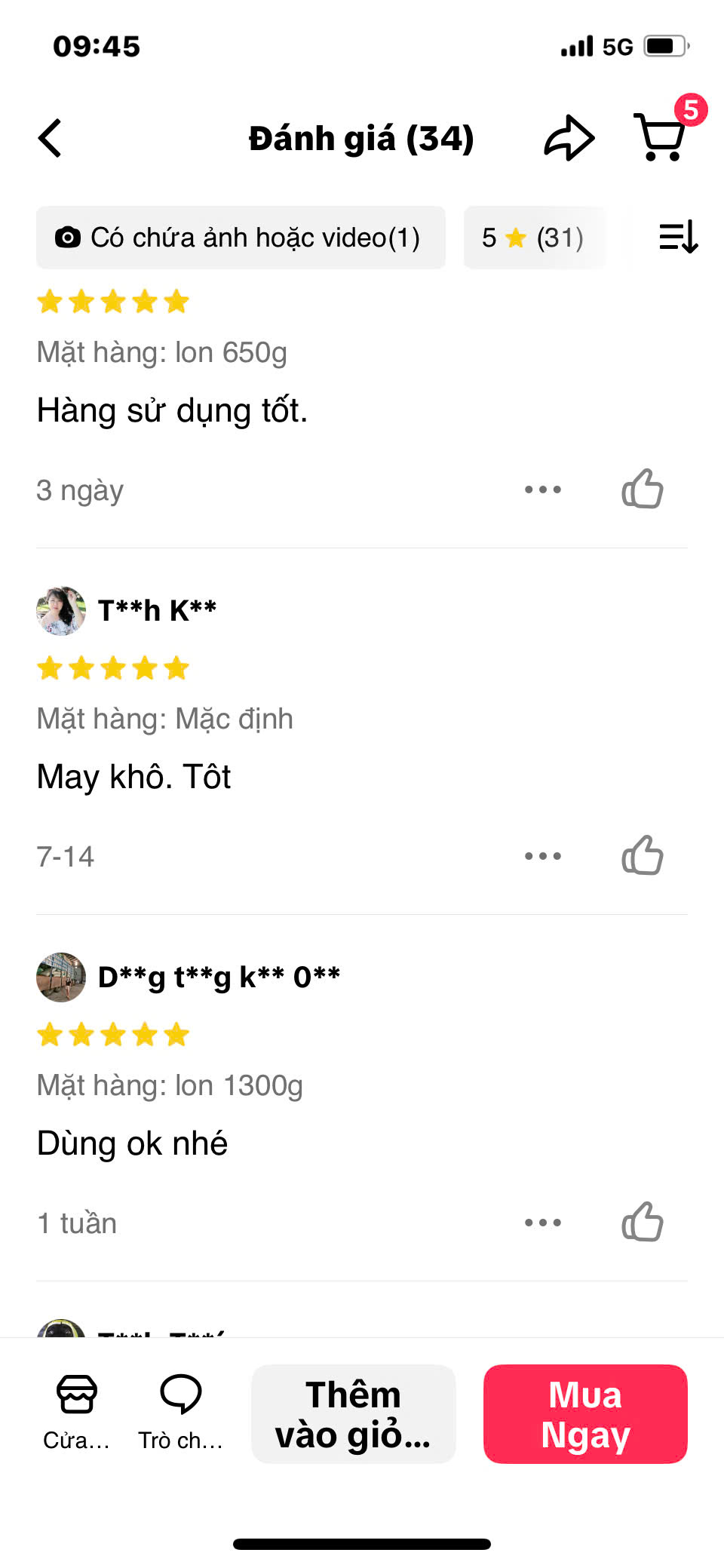Open the review sort options
Screen dimensions: 724x1568
coord(678,238)
